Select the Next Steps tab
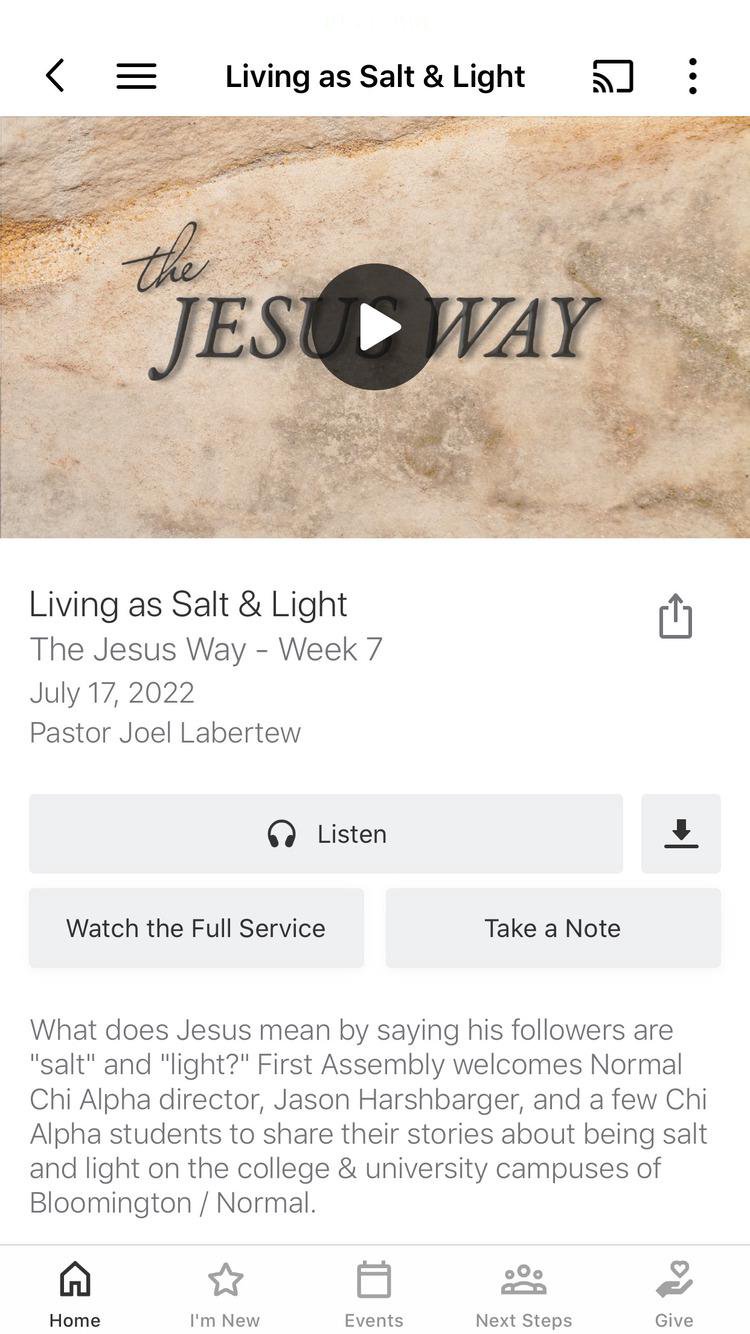Image resolution: width=750 pixels, height=1334 pixels. 524,1294
